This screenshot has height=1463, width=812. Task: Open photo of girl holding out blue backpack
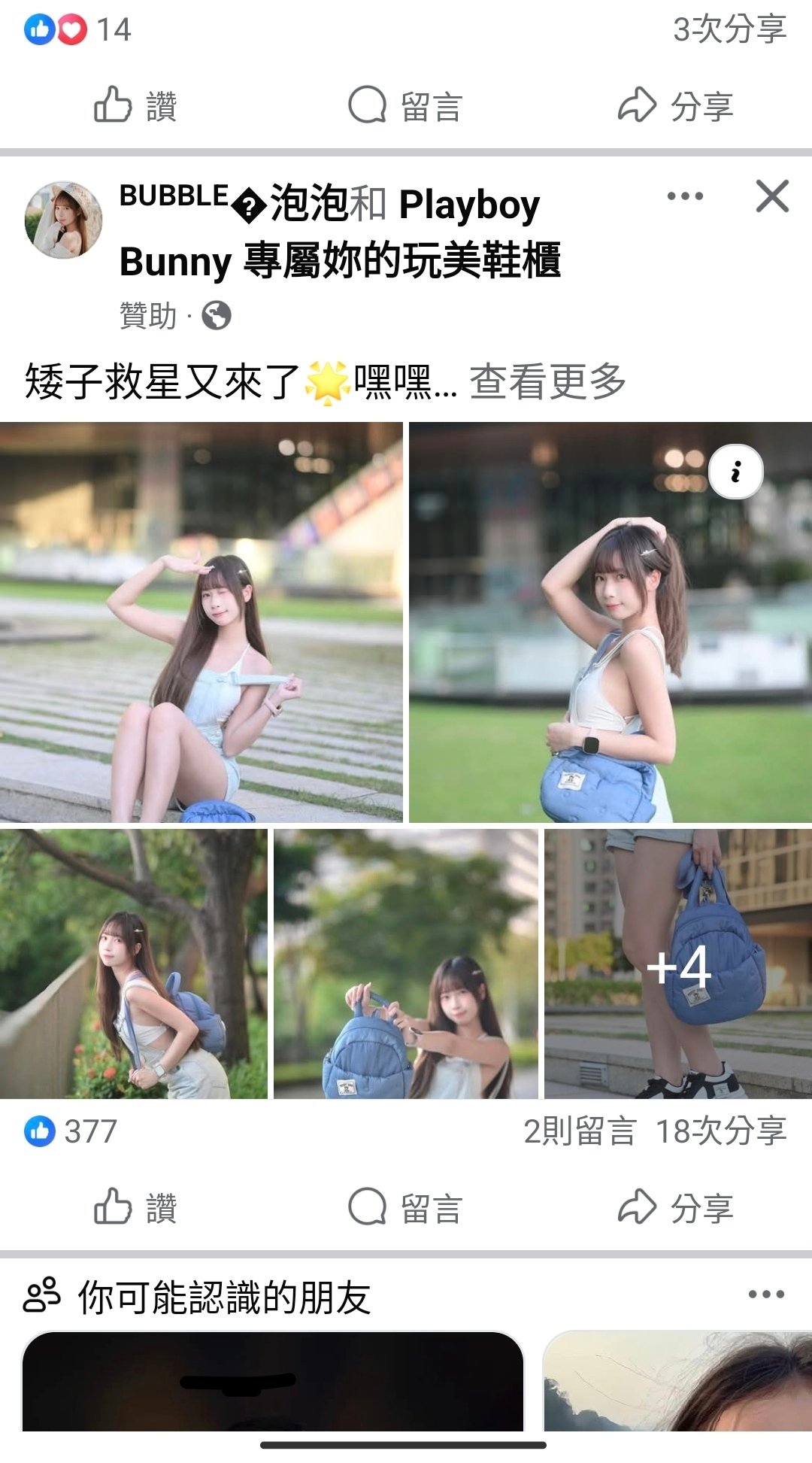click(405, 964)
